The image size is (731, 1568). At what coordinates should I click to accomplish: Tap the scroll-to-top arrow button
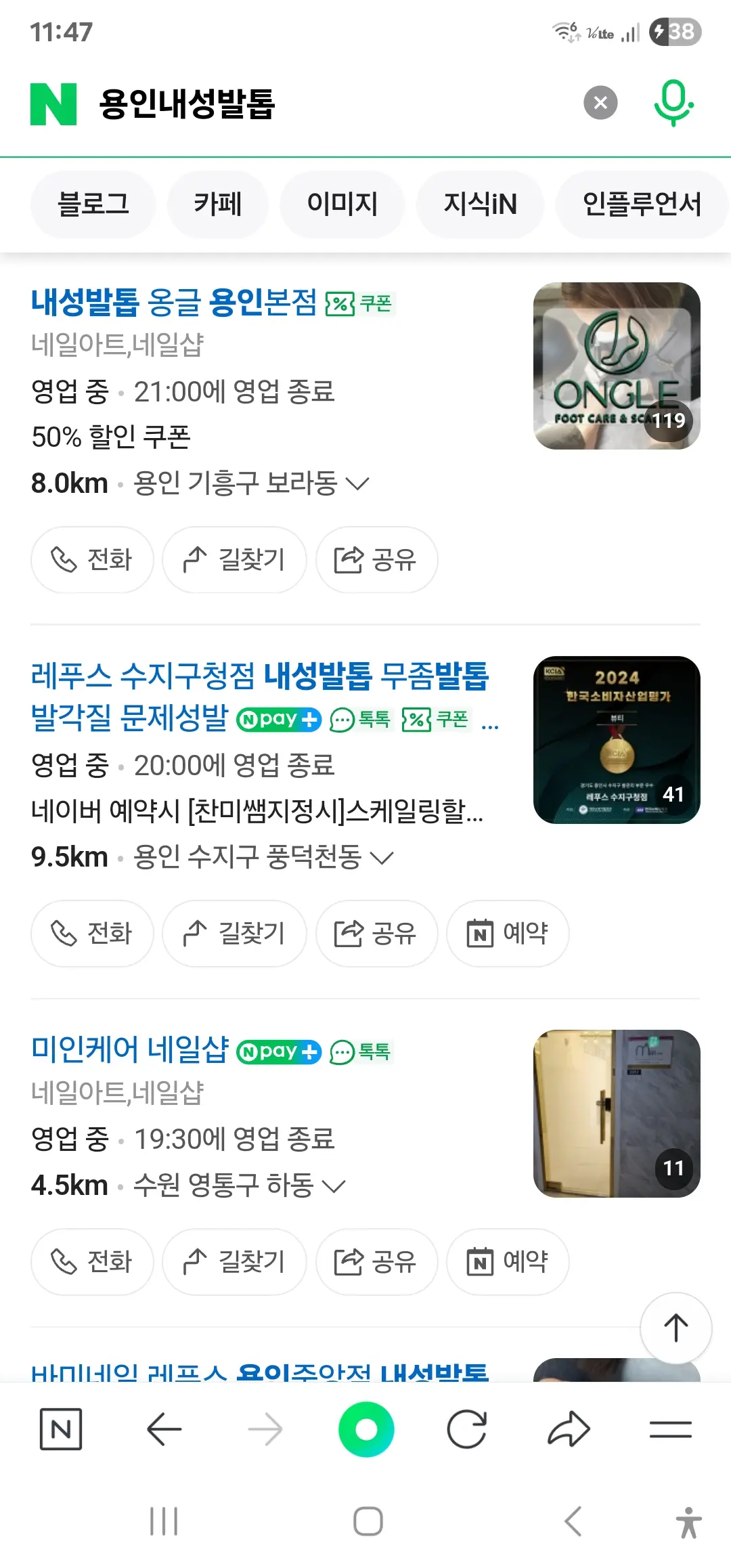[675, 1328]
